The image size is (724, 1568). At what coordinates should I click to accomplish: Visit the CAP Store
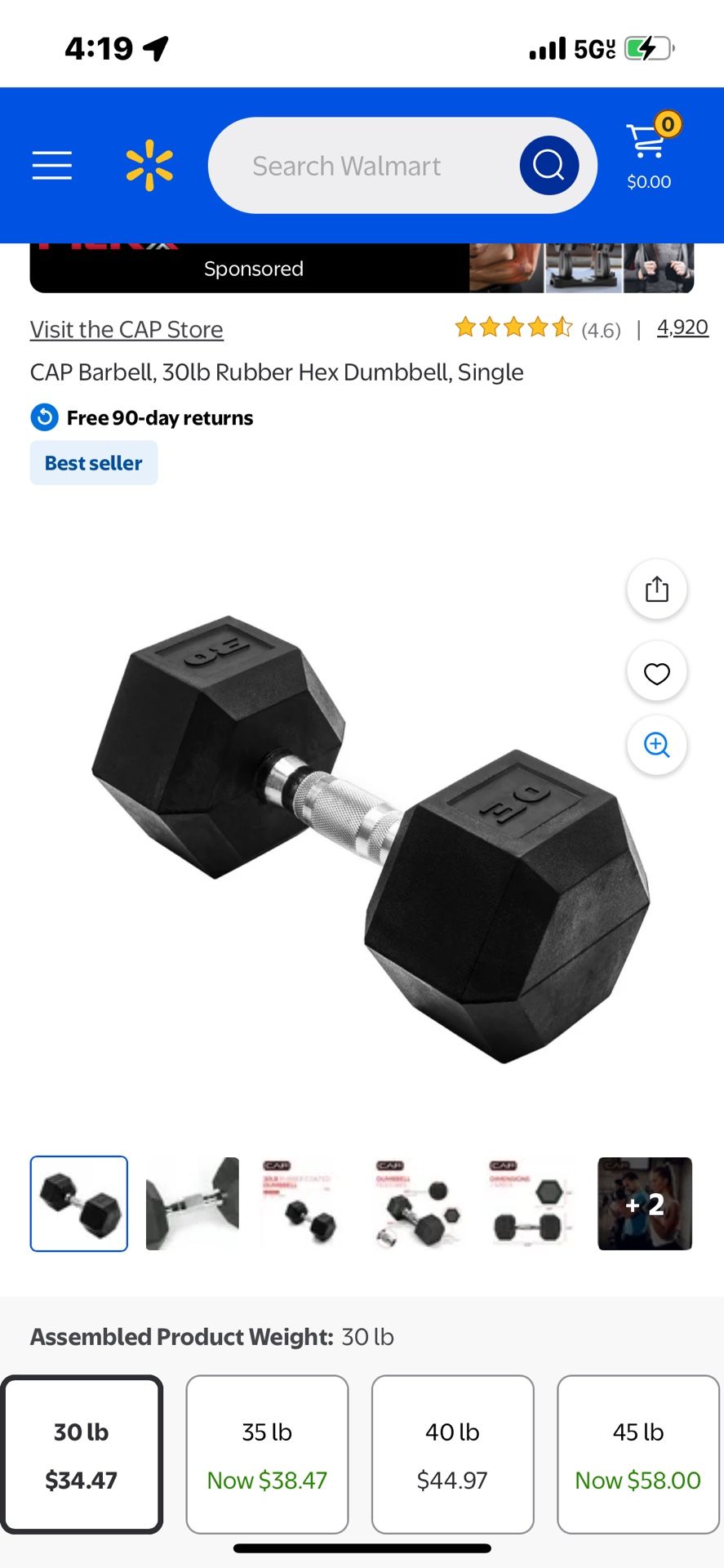point(127,329)
